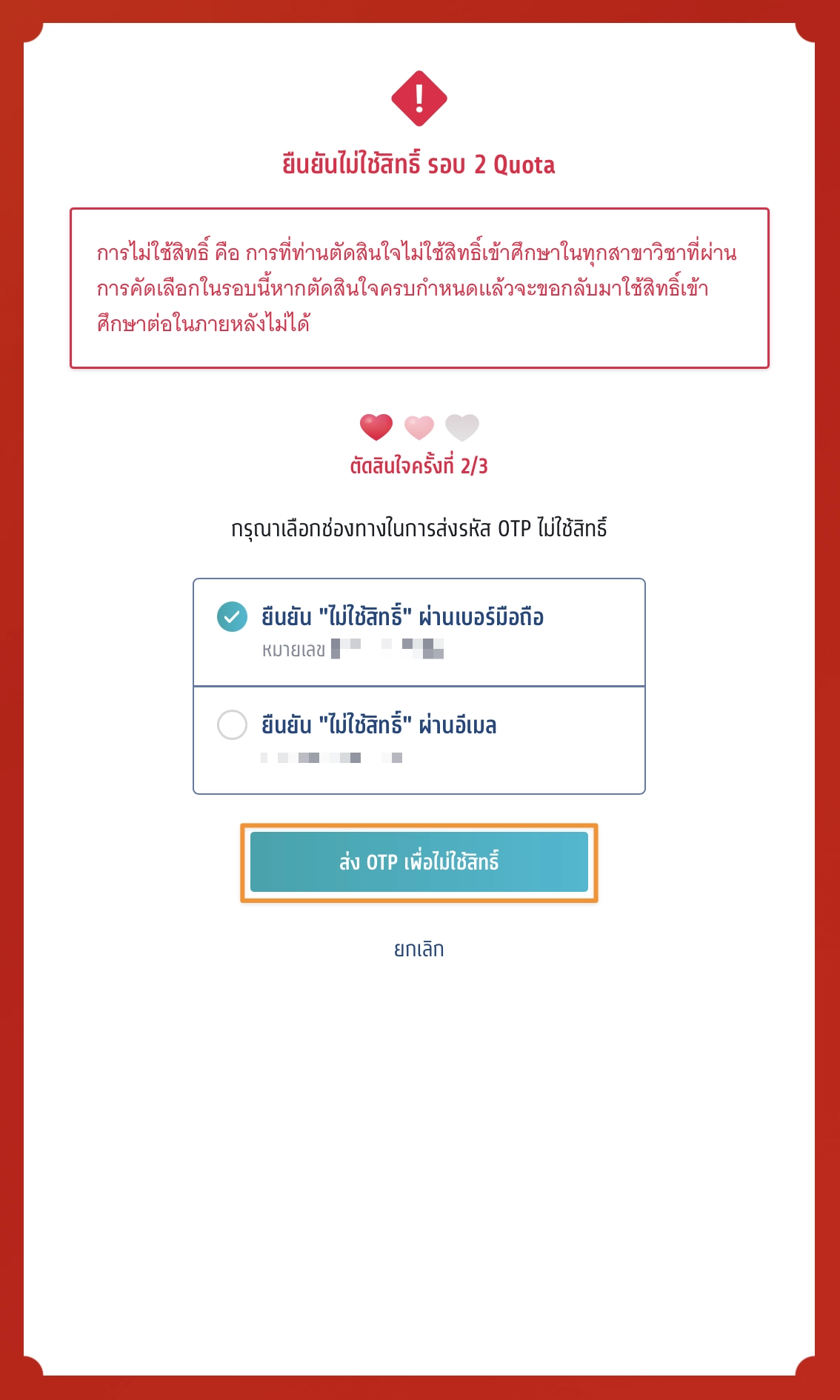Image resolution: width=840 pixels, height=1400 pixels.
Task: Select confirm via email option
Action: 233,724
